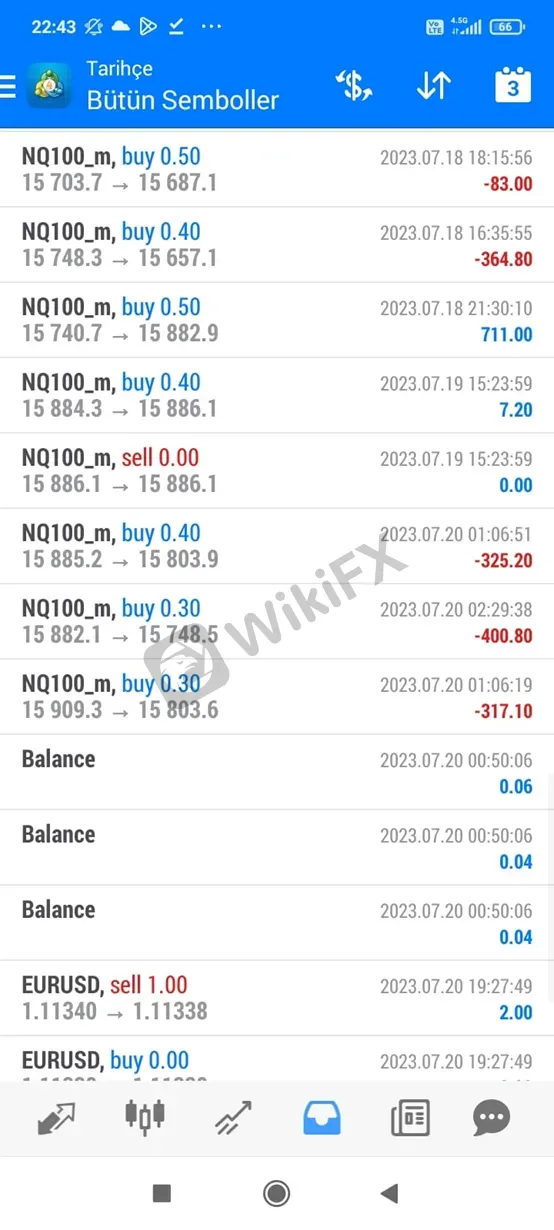The height and width of the screenshot is (1230, 554).
Task: Open the NQ100_m trade with 711.00 profit
Action: click(277, 320)
